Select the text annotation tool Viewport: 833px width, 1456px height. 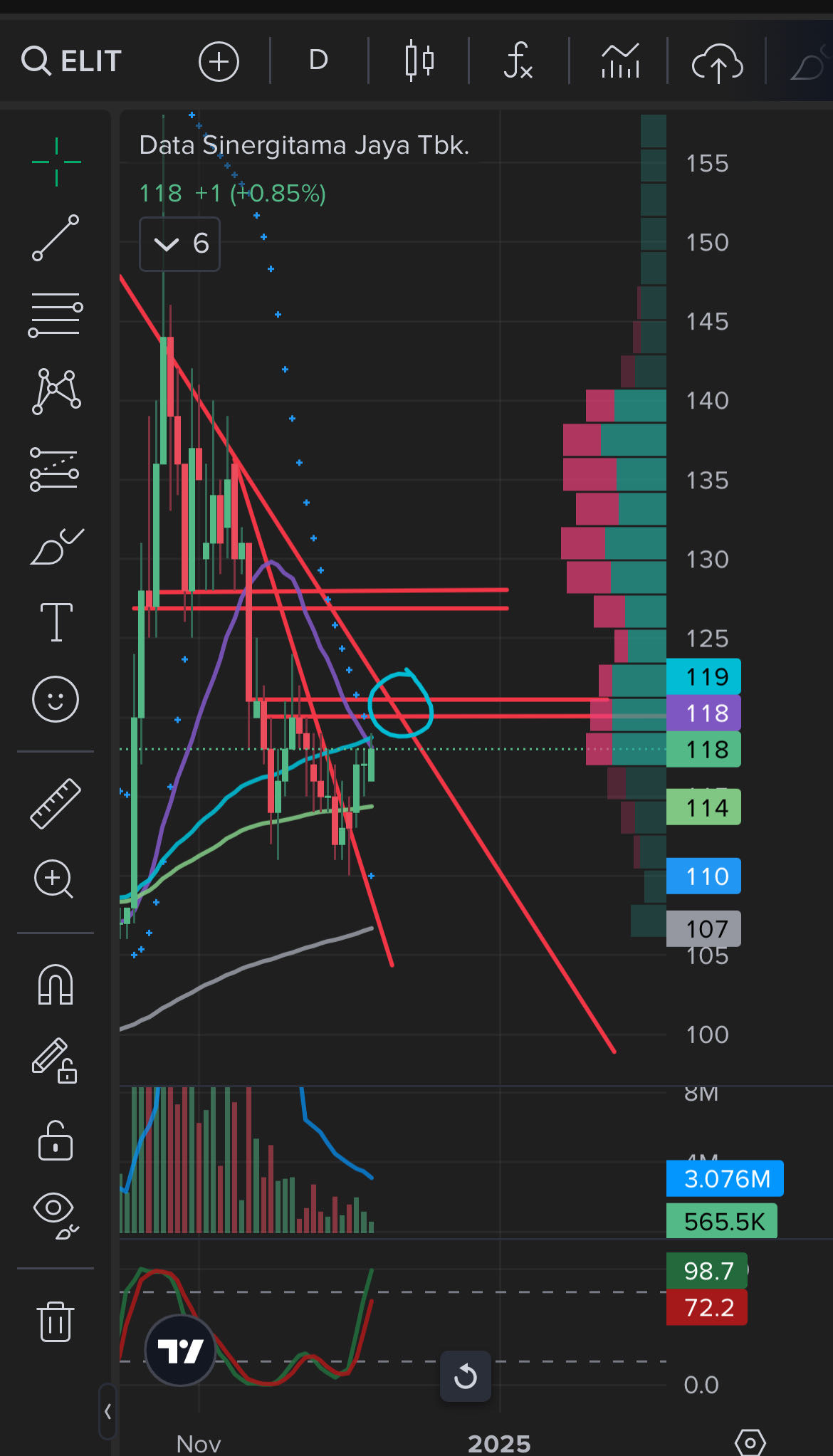tap(56, 622)
